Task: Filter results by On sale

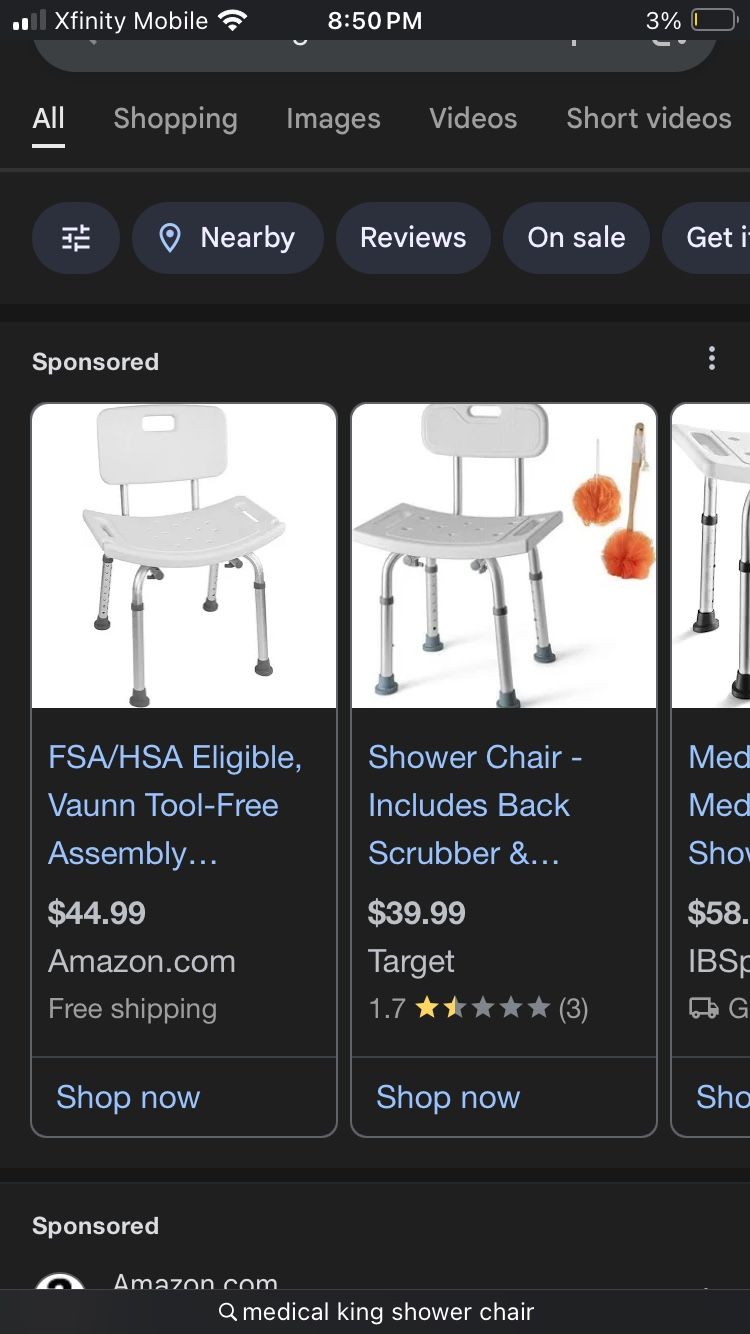Action: (576, 238)
